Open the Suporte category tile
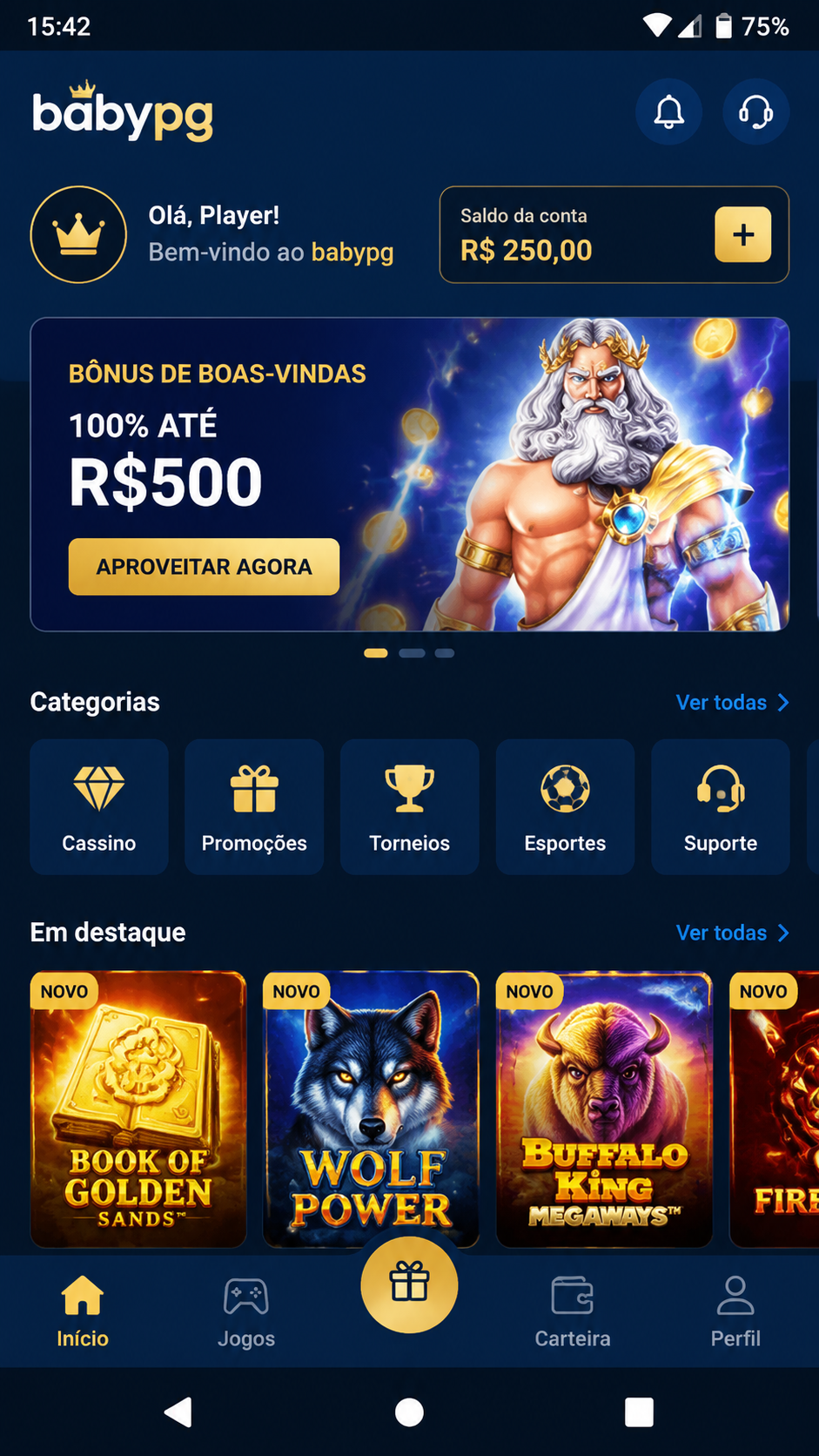This screenshot has width=819, height=1456. 721,806
